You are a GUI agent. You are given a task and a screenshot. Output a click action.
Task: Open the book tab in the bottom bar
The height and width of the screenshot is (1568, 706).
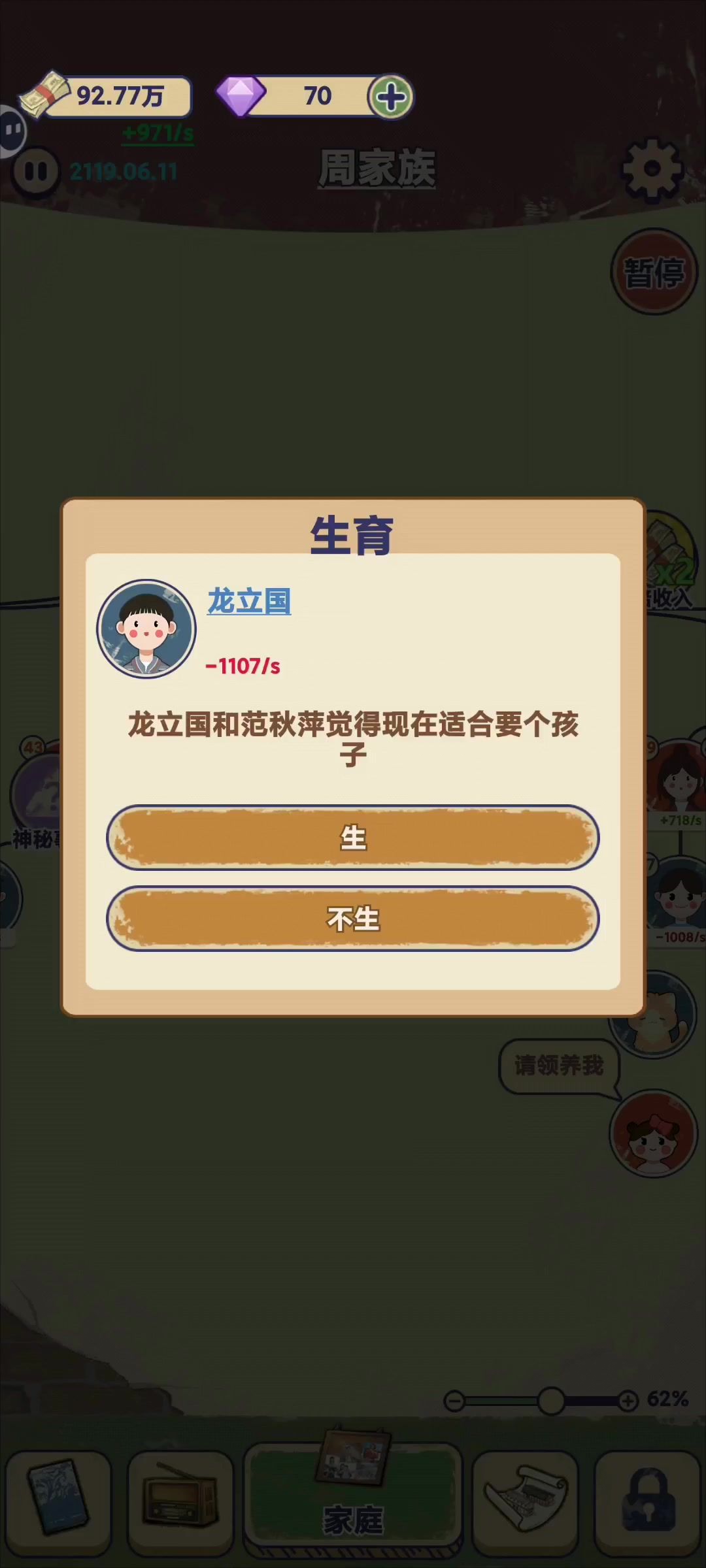[59, 1503]
